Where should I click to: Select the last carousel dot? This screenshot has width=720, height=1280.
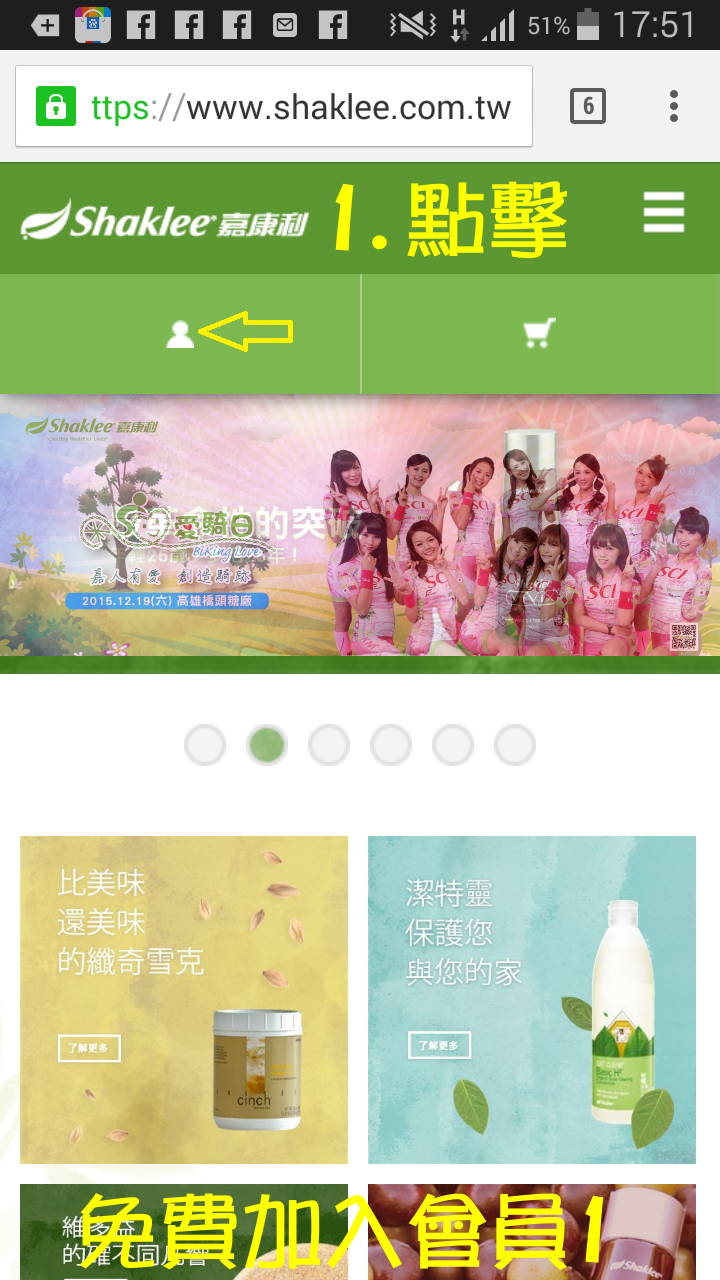515,745
